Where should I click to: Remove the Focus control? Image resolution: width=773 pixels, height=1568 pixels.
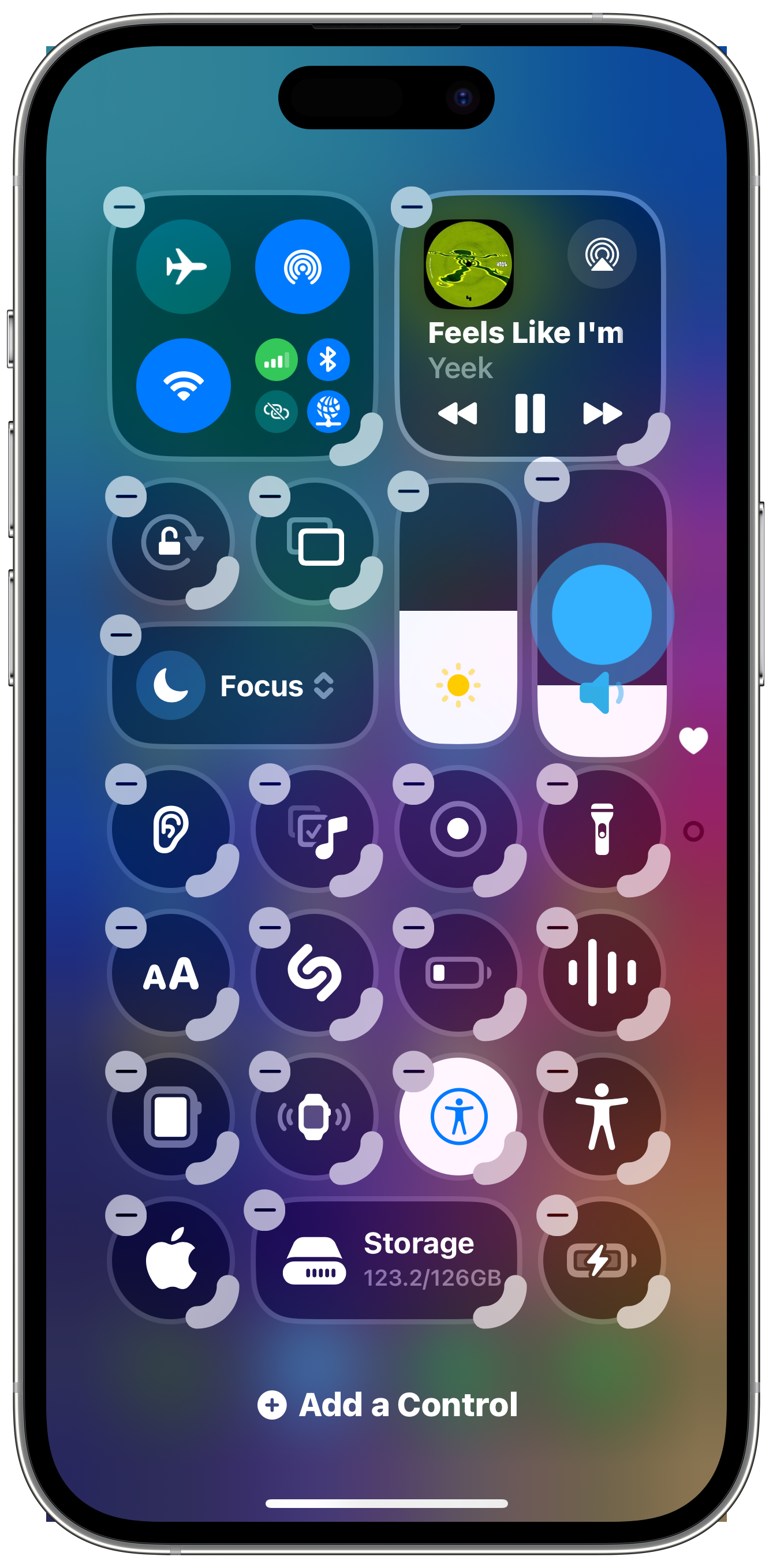121,635
